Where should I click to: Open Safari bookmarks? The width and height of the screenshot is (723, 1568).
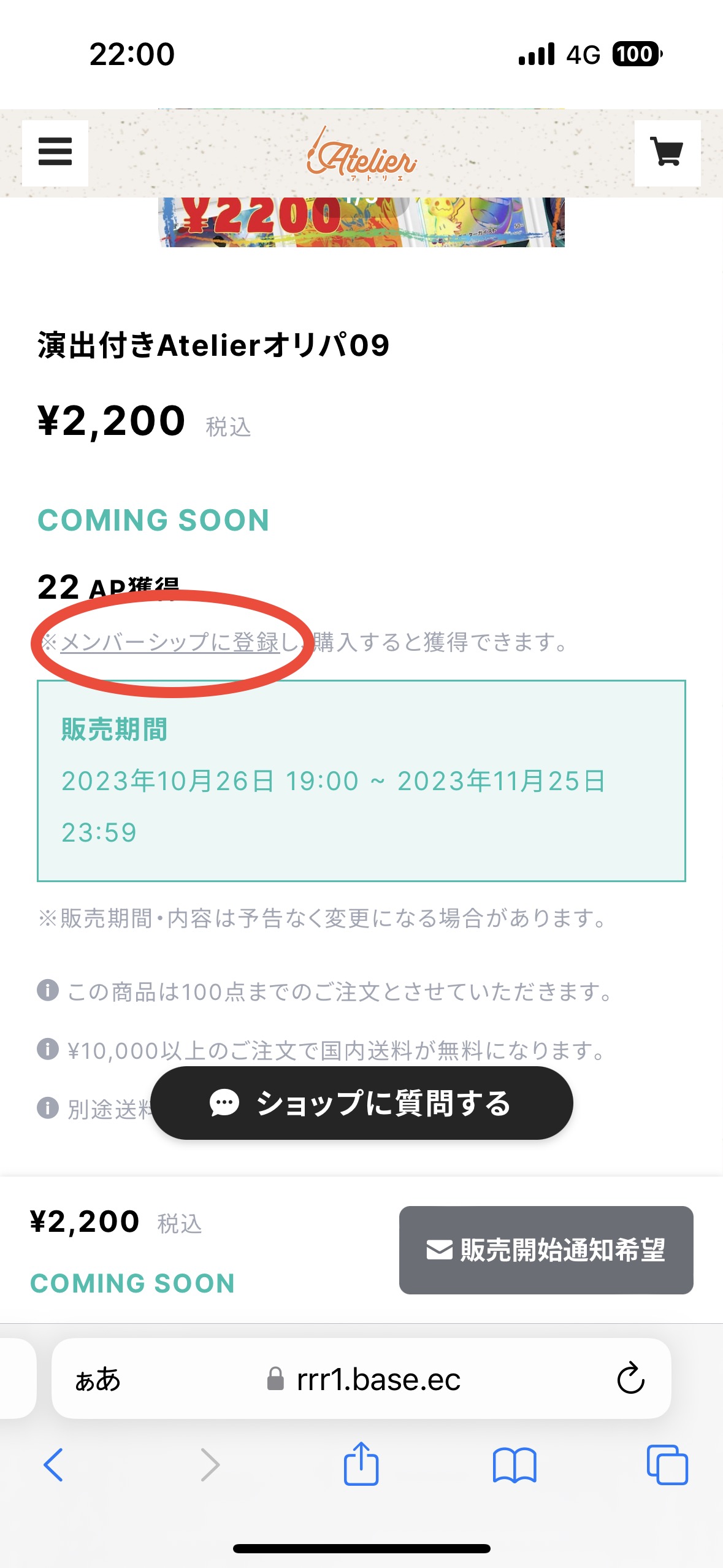coord(514,1465)
